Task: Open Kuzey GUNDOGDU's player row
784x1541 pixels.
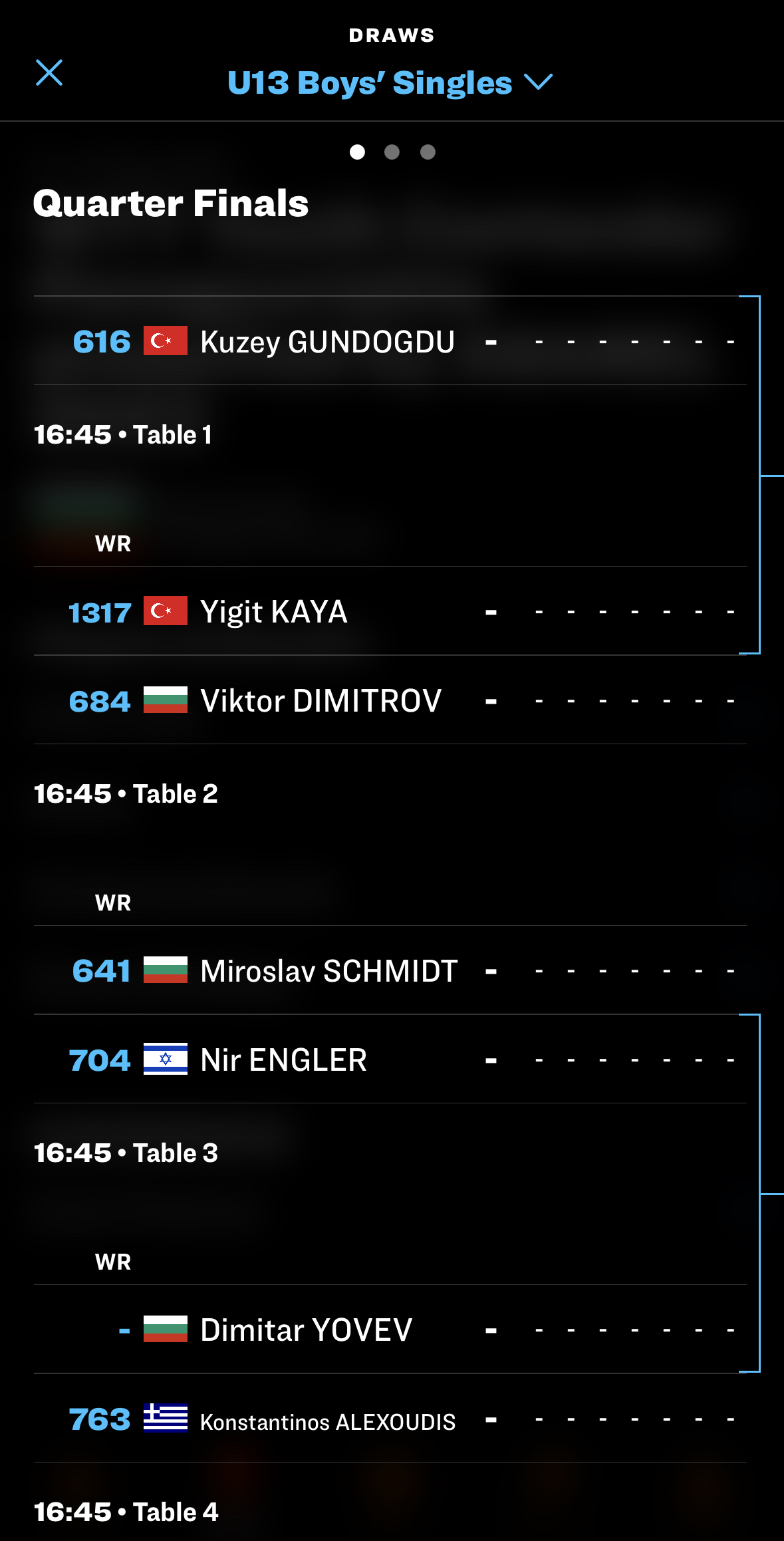Action: tap(390, 341)
